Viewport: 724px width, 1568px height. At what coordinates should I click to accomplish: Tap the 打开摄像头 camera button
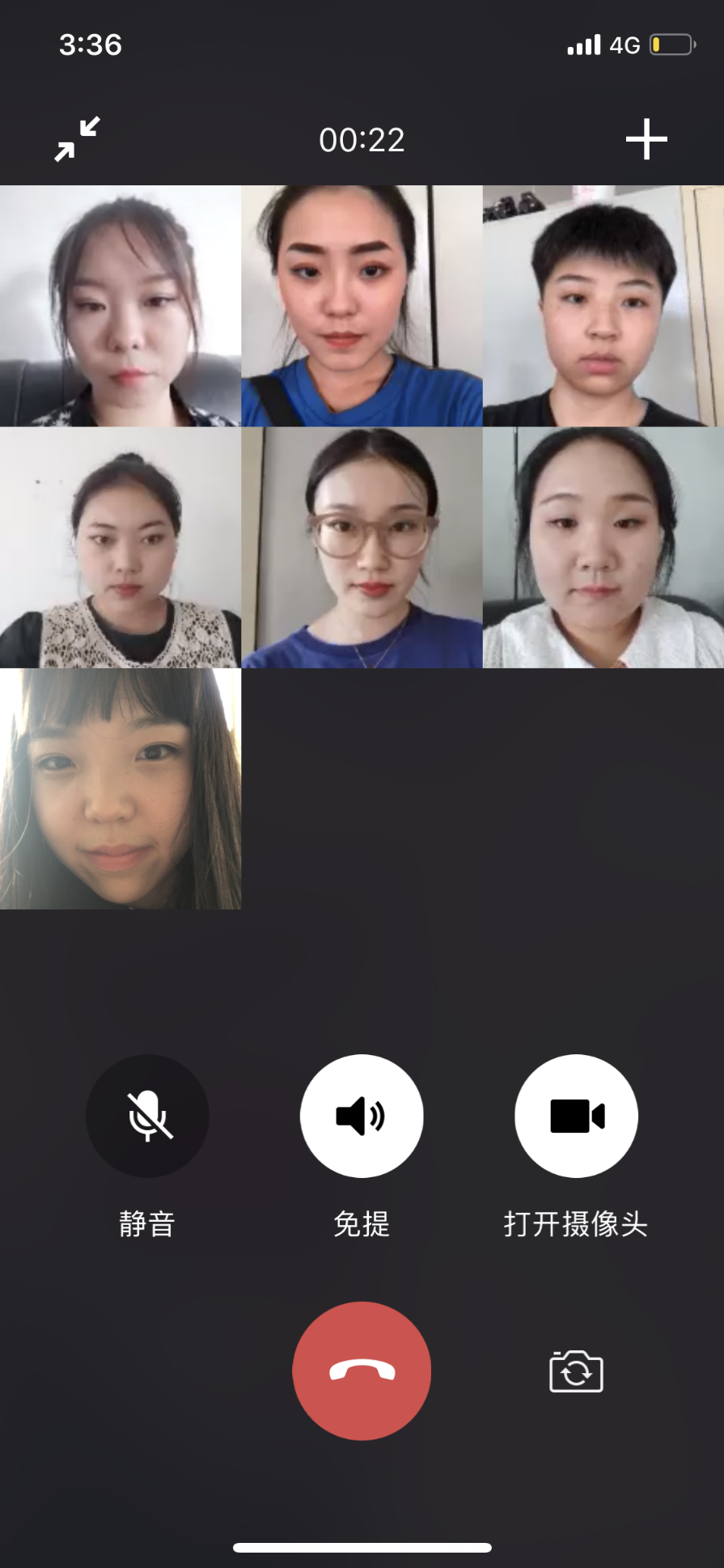[576, 1116]
